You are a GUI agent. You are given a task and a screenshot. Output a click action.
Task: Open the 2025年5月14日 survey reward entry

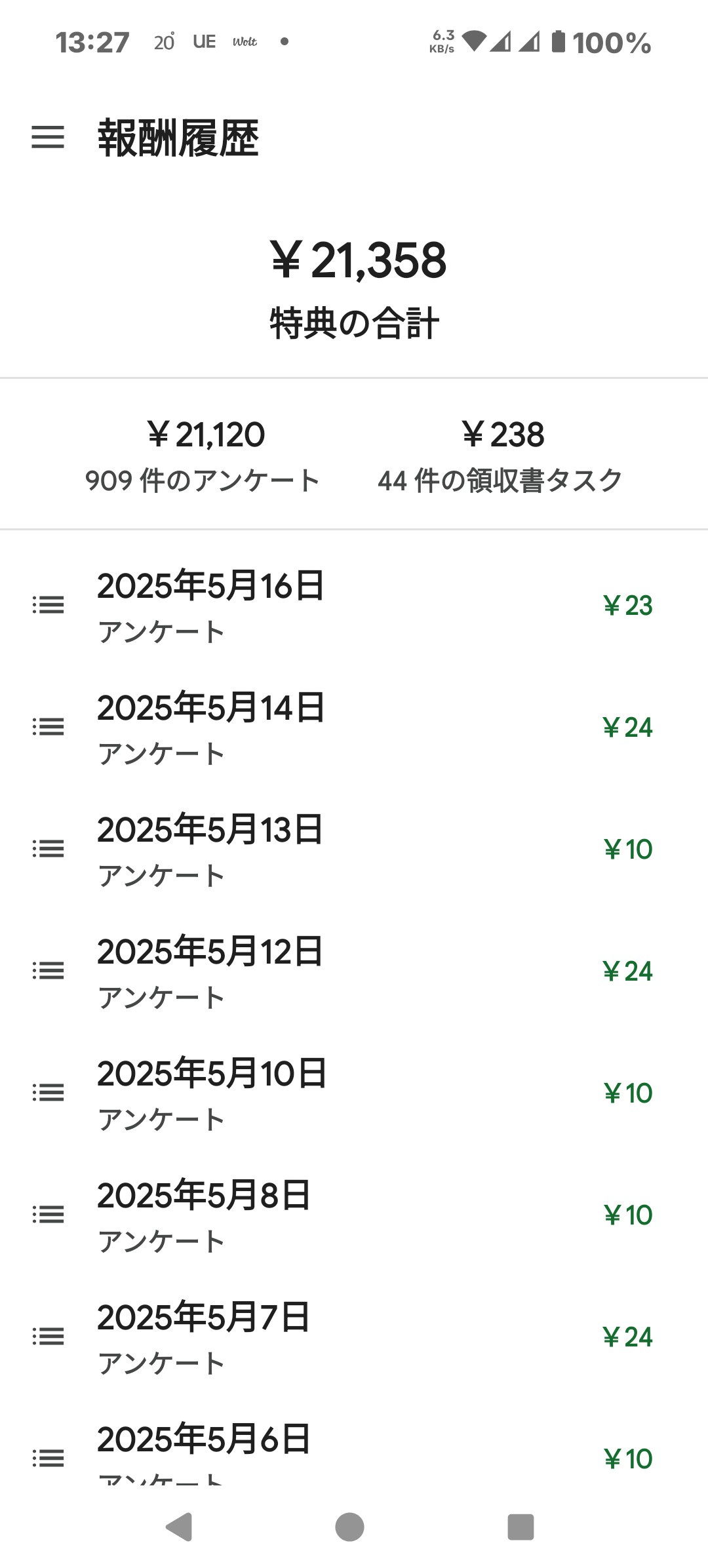(x=354, y=728)
